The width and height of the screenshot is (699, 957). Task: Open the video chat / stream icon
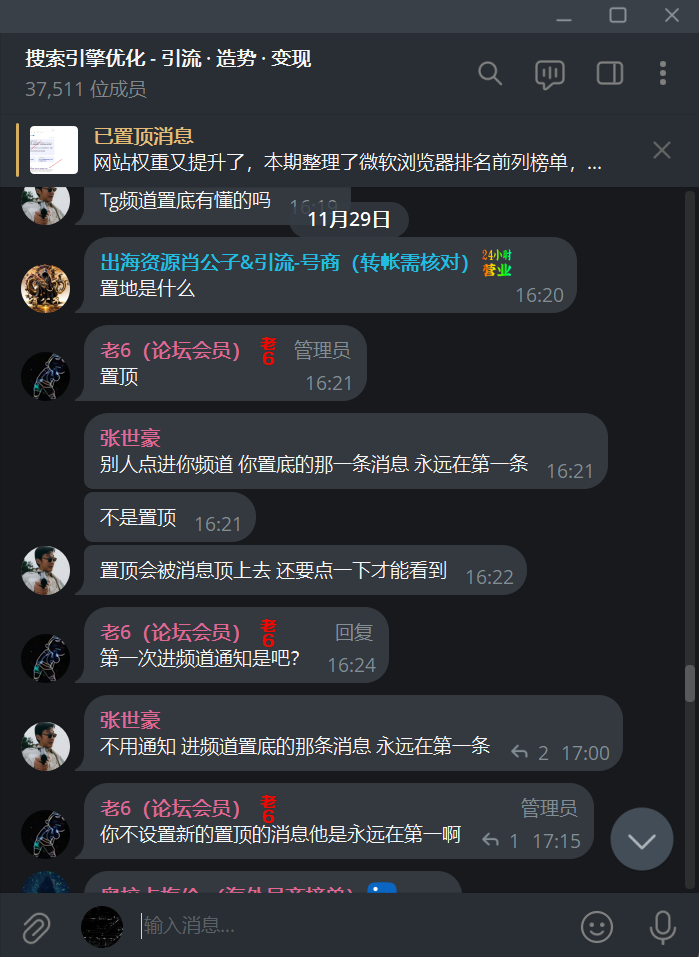[550, 74]
